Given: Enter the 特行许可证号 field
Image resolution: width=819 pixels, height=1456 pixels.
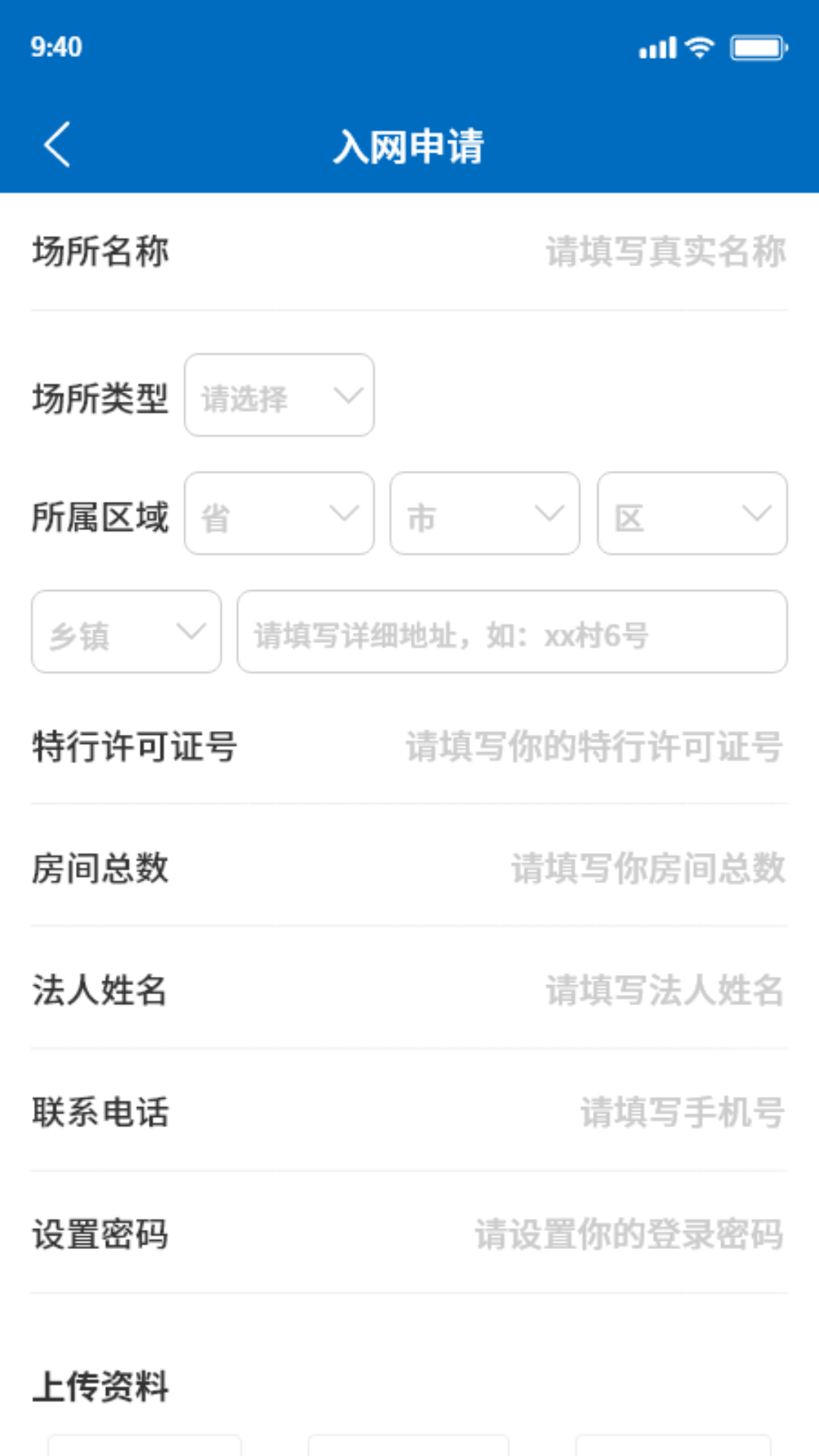Looking at the screenshot, I should pyautogui.click(x=593, y=747).
